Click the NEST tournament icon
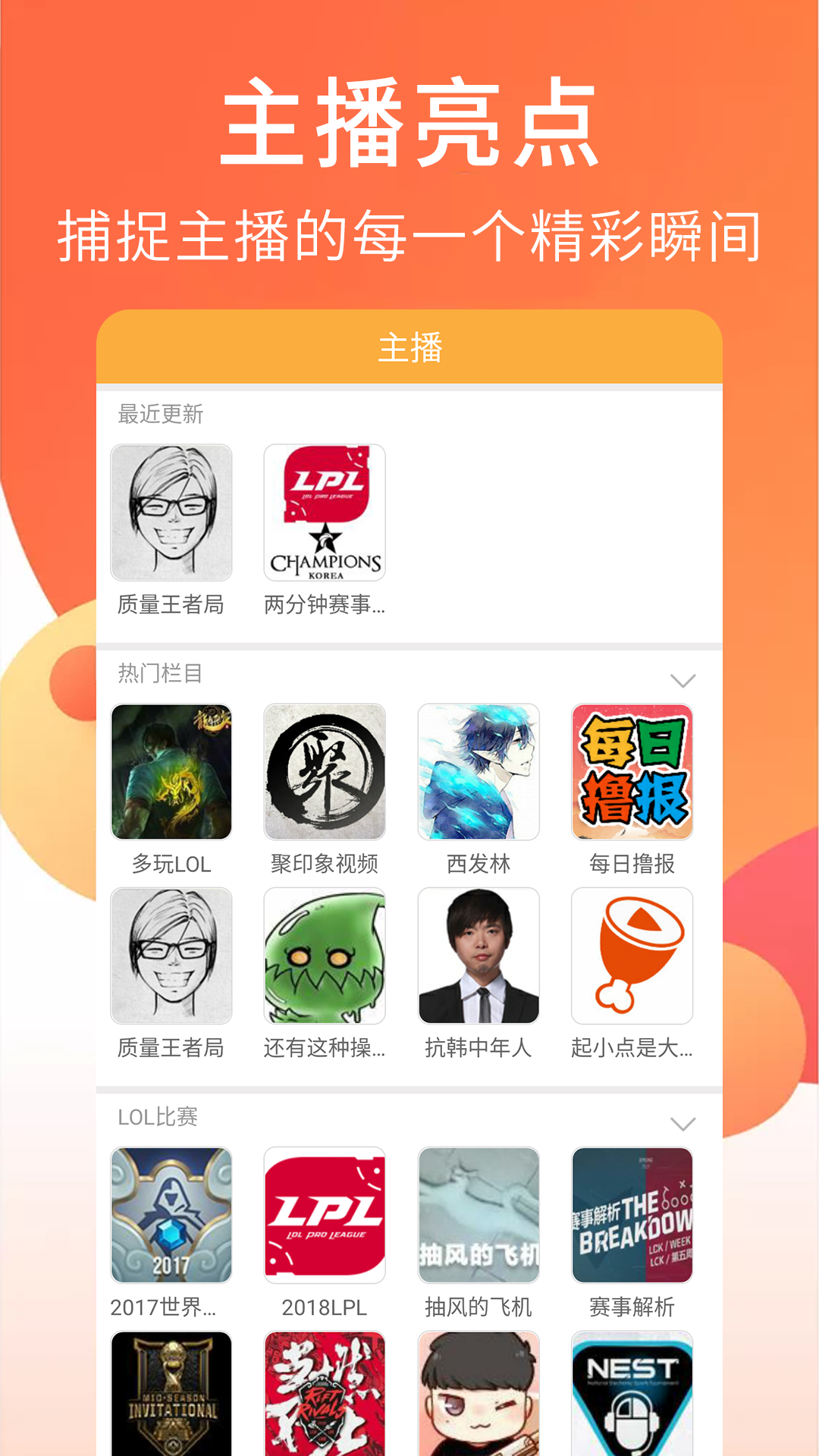This screenshot has width=819, height=1456. tap(631, 1392)
